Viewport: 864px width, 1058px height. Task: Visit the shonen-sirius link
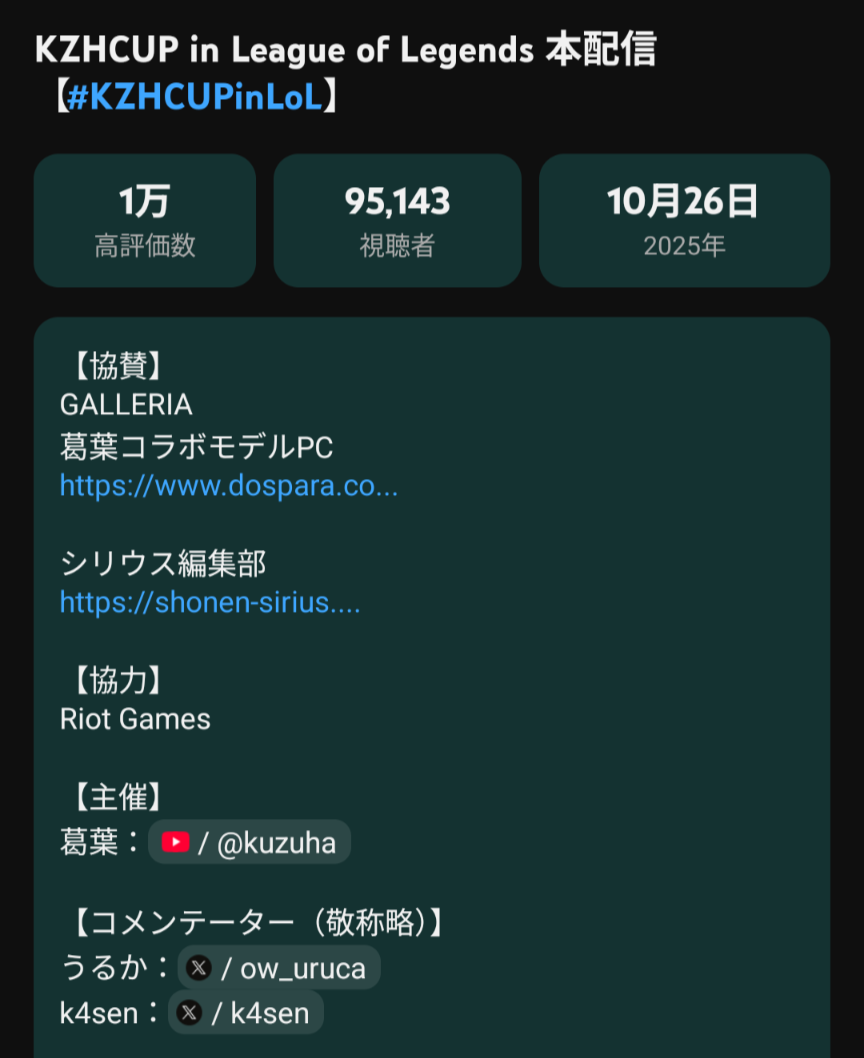(210, 602)
